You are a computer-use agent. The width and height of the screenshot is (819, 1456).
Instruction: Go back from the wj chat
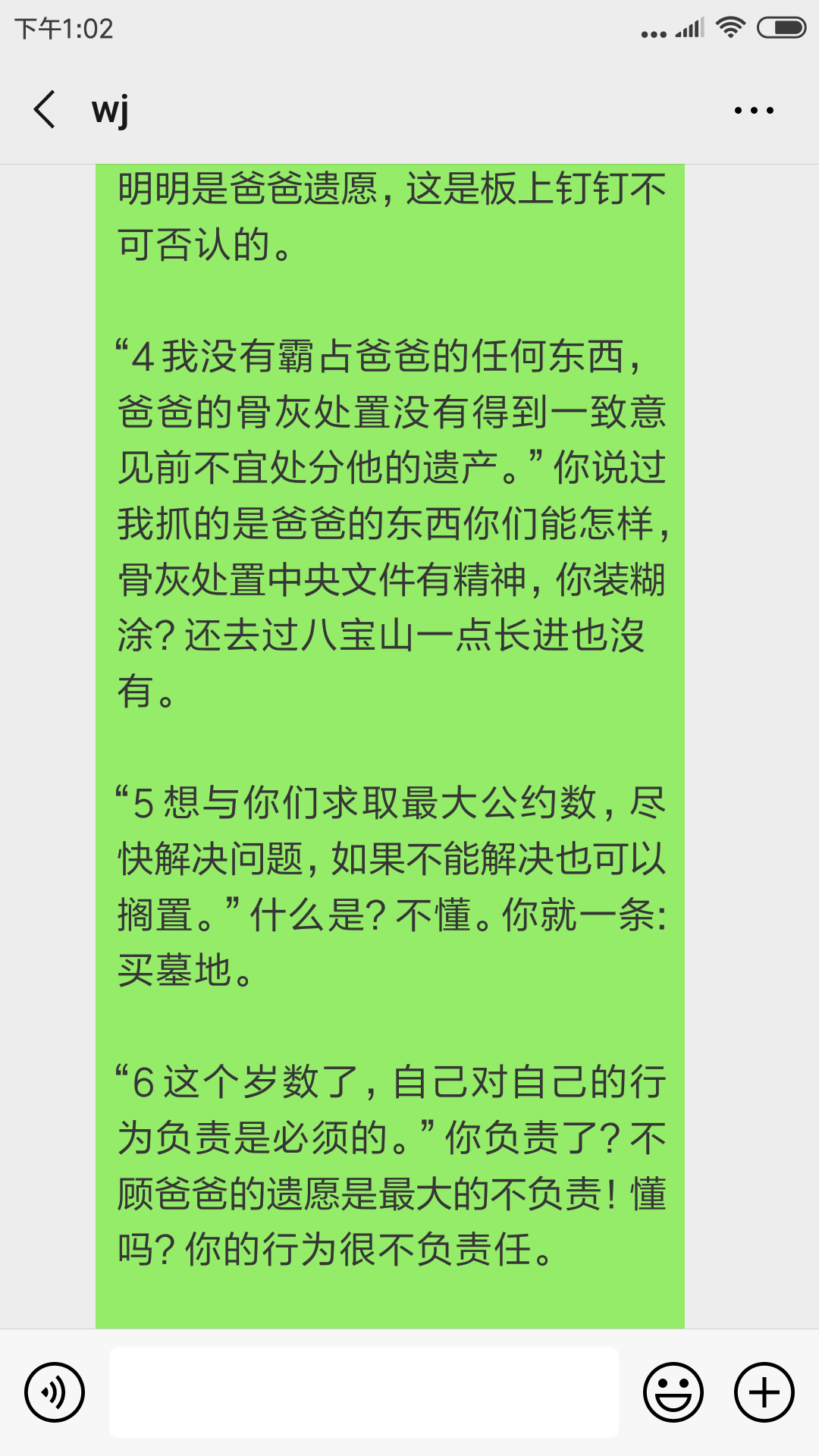pyautogui.click(x=45, y=110)
